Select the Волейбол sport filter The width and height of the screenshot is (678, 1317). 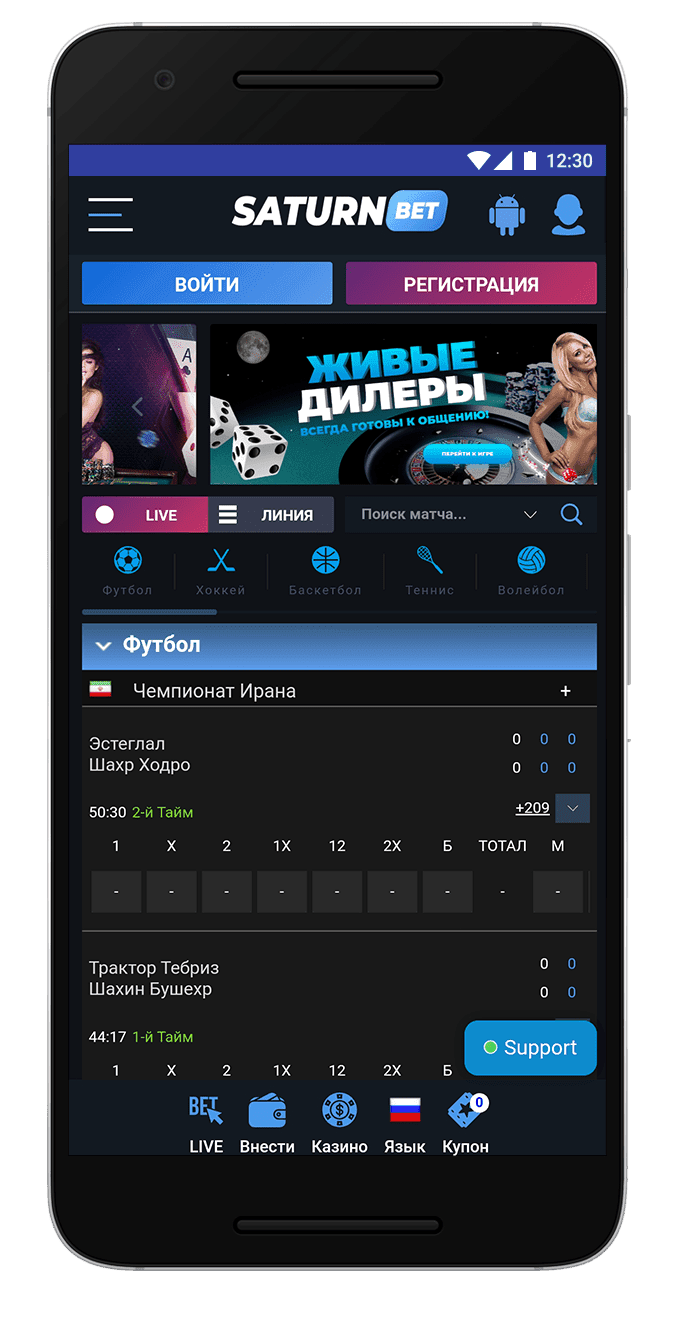click(x=531, y=572)
